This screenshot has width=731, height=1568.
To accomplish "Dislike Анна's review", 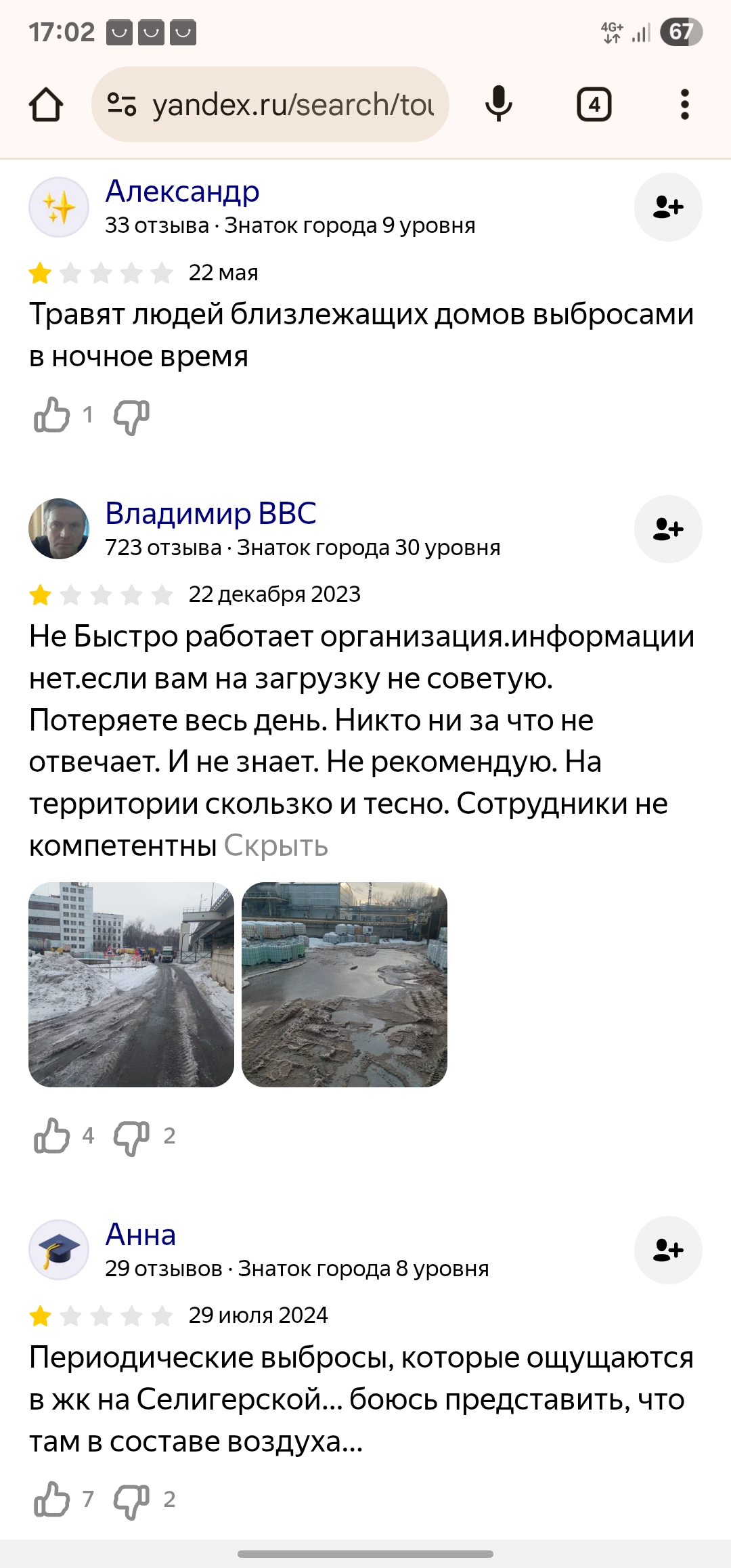I will [131, 1500].
